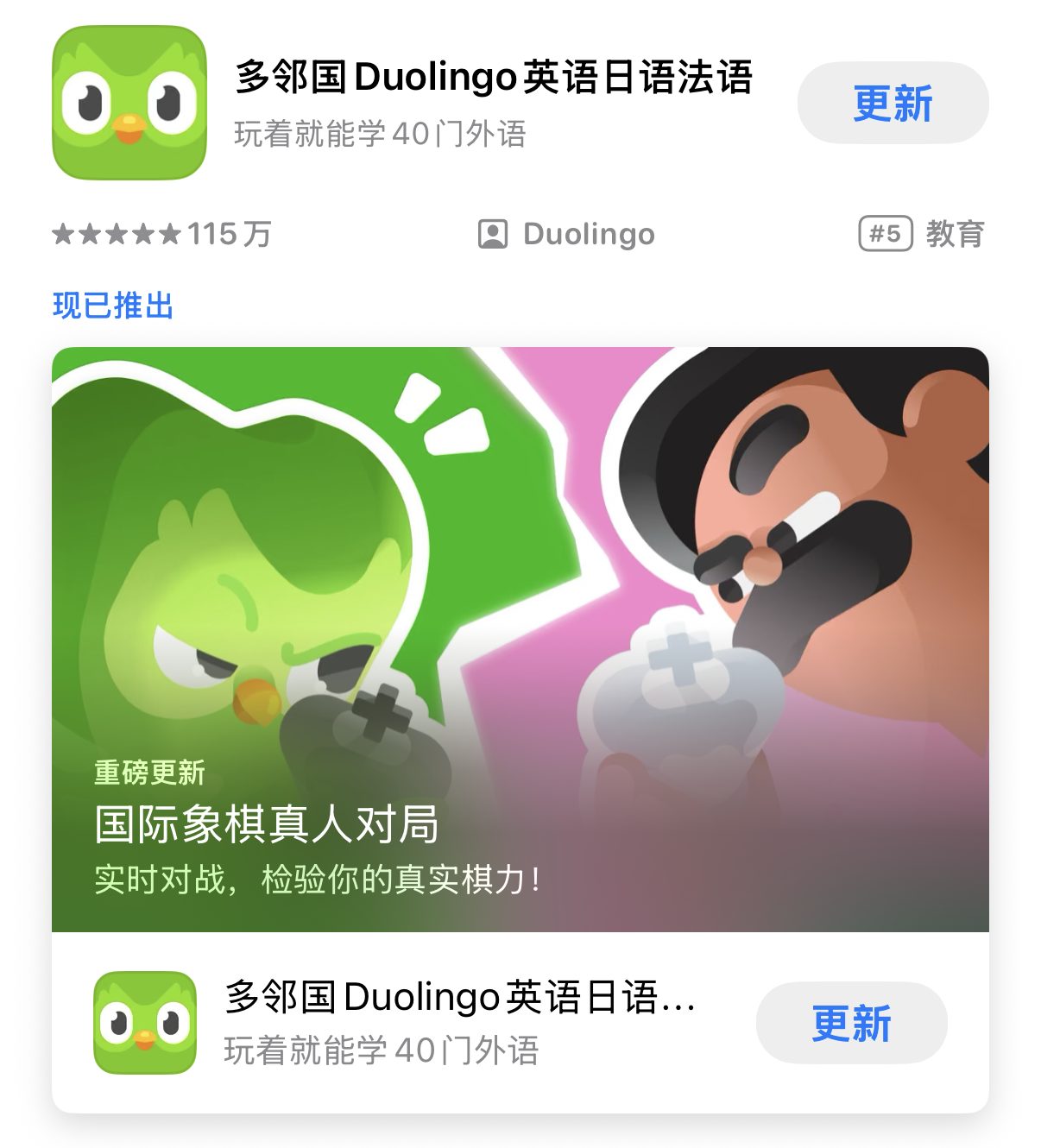Open the 国际象棋真人对局 event card
Image resolution: width=1041 pixels, height=1148 pixels.
tap(520, 639)
